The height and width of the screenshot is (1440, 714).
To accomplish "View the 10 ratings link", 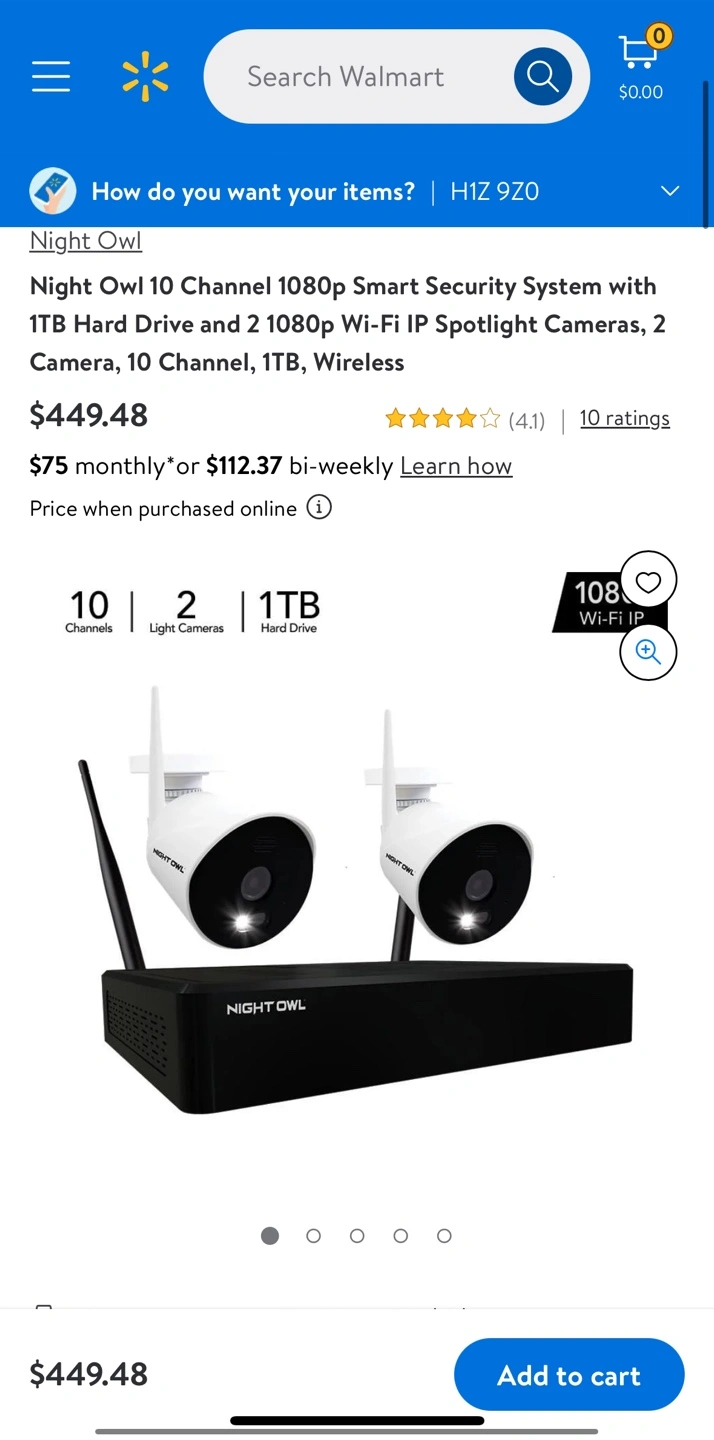I will tap(625, 418).
